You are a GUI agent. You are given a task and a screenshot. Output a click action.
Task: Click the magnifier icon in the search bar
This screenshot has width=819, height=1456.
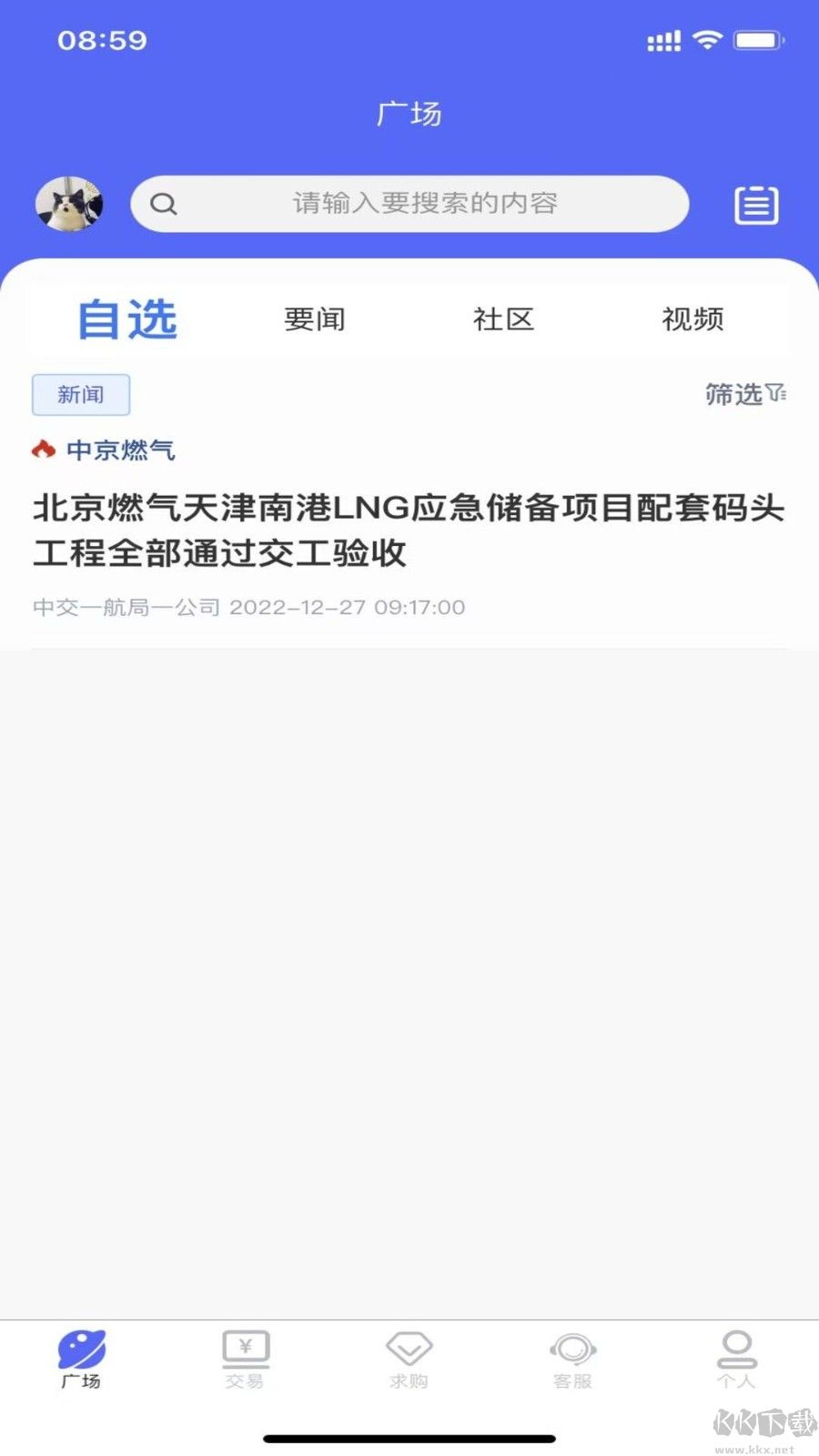click(x=164, y=204)
